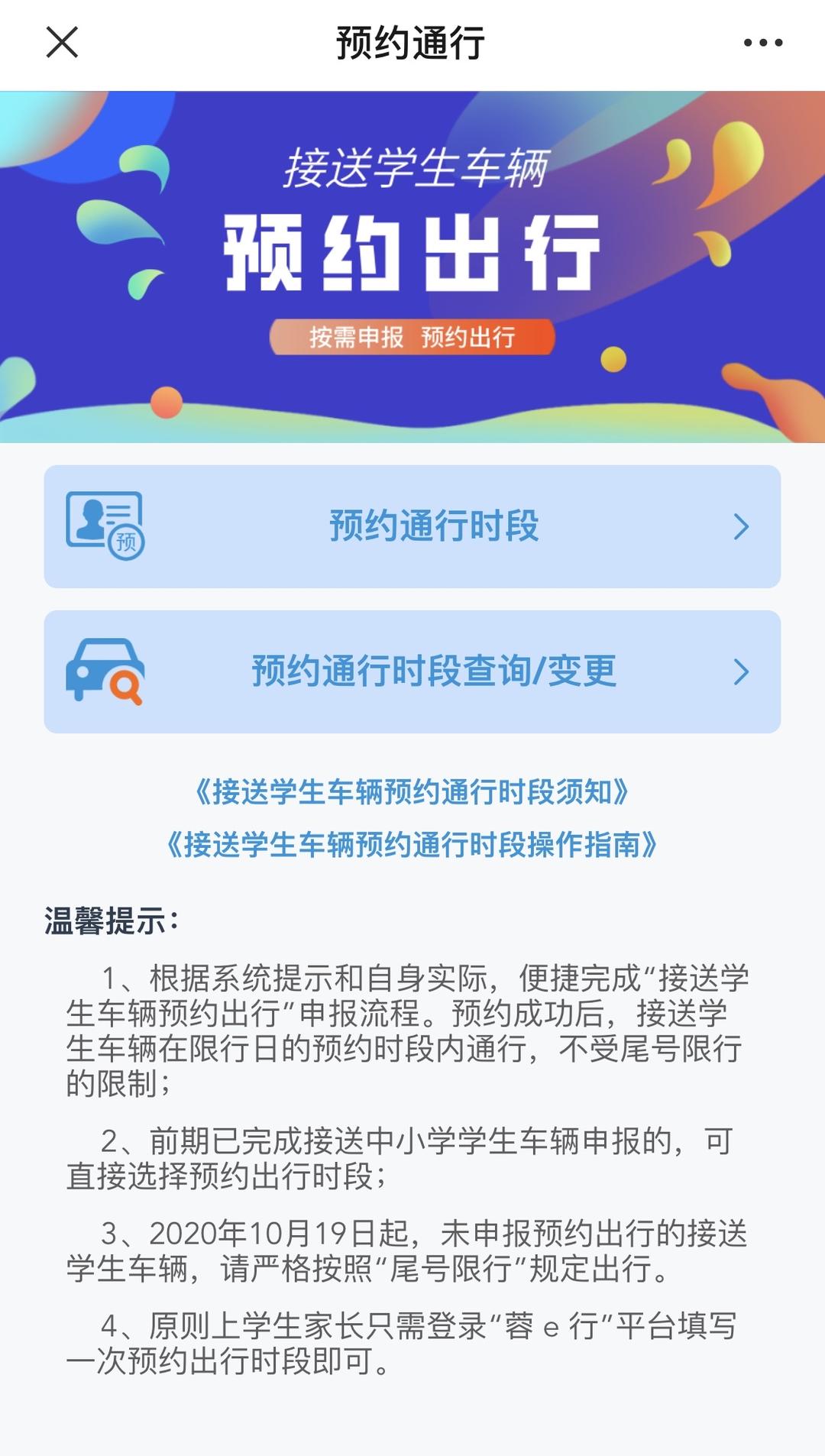The image size is (825, 1456).
Task: Open 《接送学生车辆预约通行时段操作指南》
Action: click(x=412, y=845)
